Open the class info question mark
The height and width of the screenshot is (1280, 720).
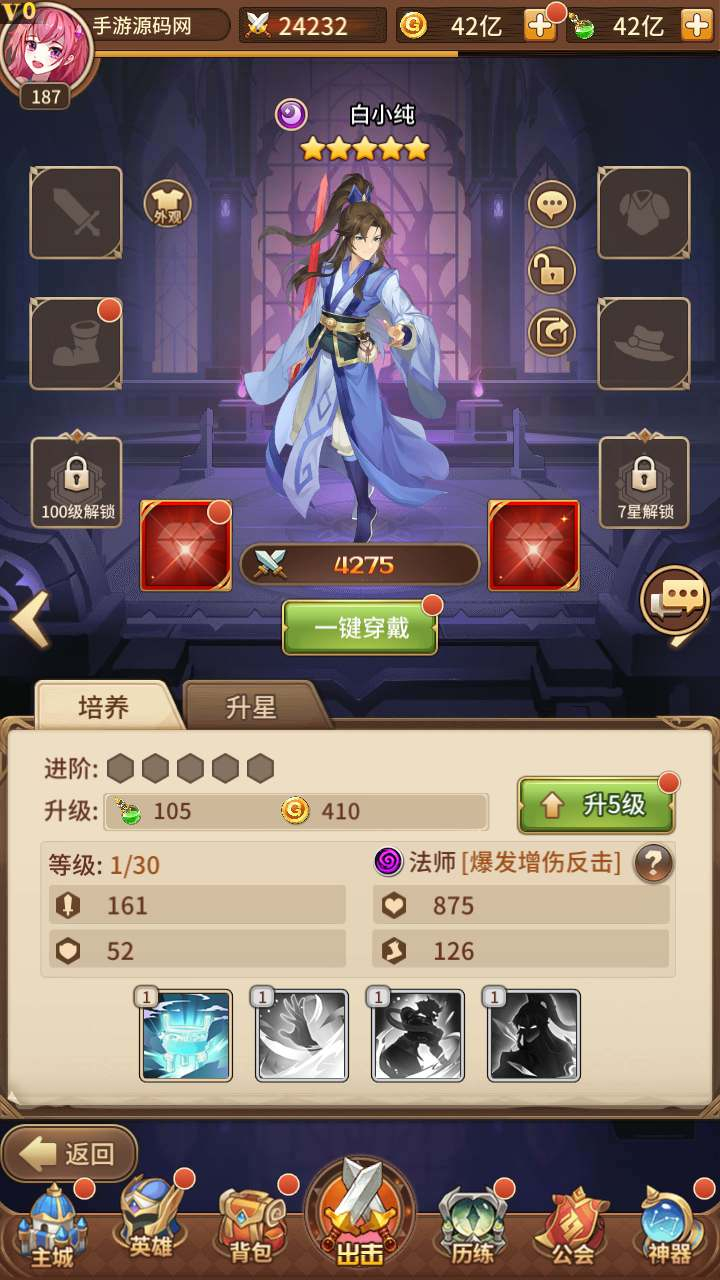coord(654,862)
